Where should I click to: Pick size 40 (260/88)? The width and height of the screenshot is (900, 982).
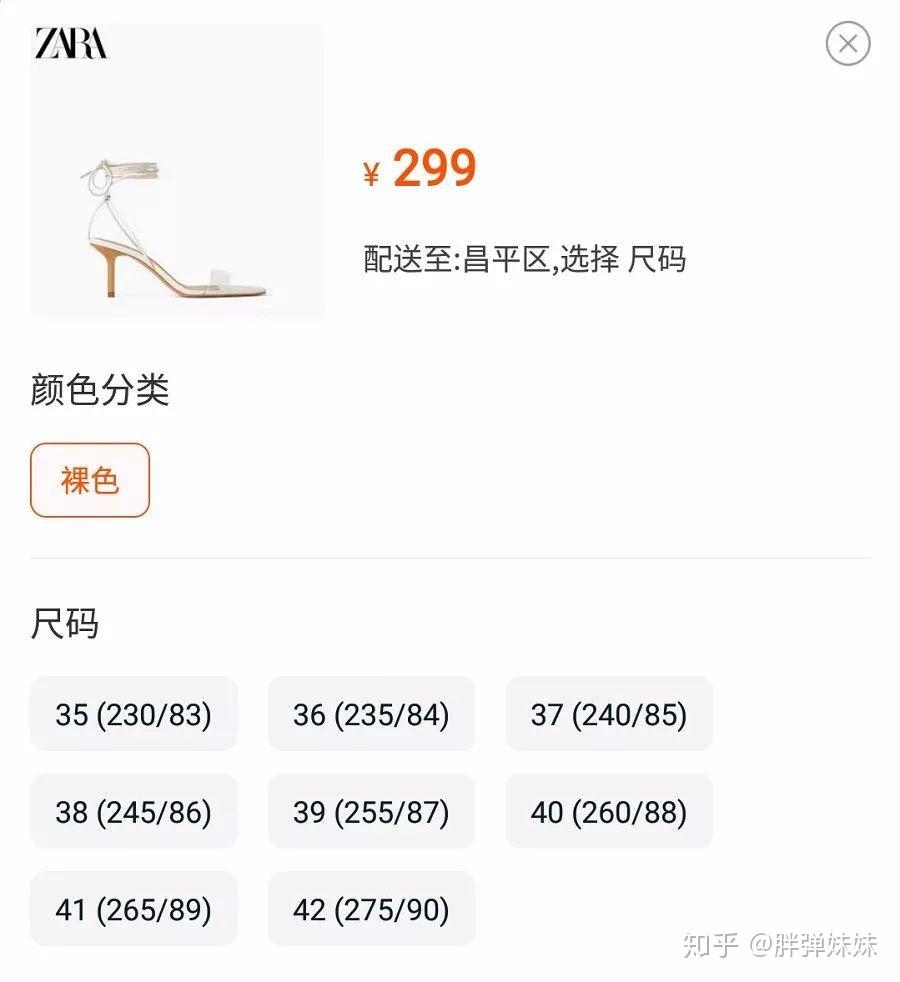click(608, 811)
